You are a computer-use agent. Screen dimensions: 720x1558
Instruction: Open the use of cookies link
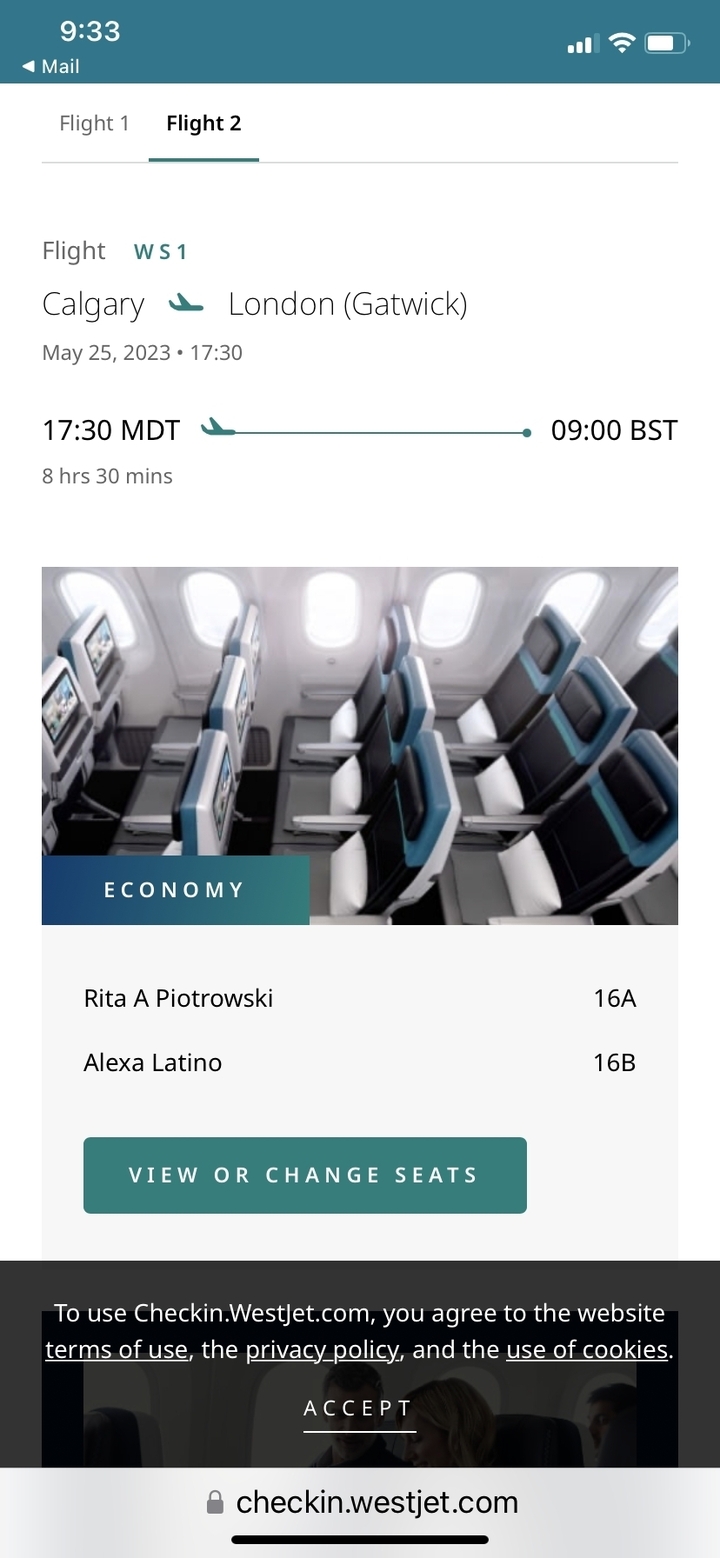[x=587, y=1350]
